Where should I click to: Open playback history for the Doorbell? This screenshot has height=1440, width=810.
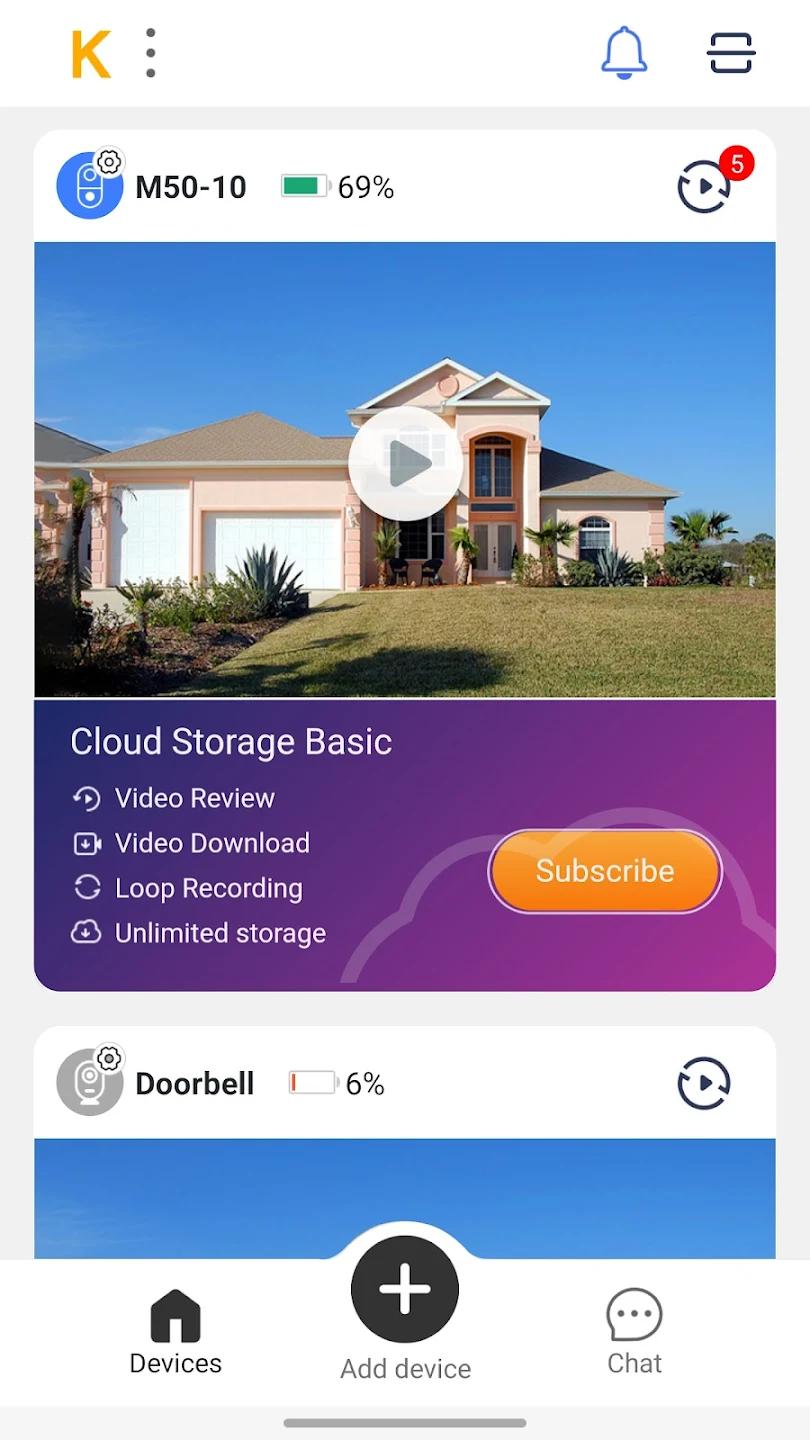[x=704, y=1082]
